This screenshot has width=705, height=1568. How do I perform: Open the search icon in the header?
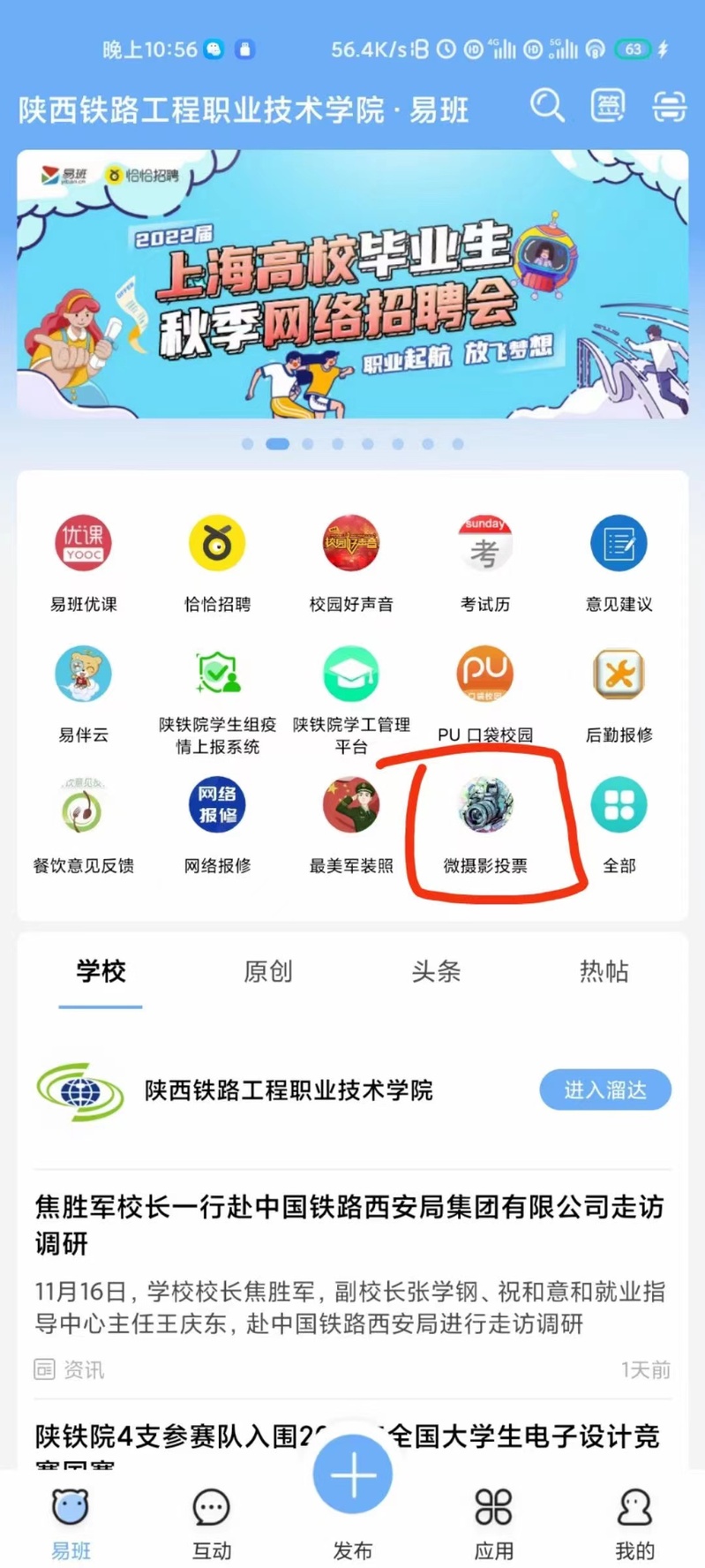[547, 106]
